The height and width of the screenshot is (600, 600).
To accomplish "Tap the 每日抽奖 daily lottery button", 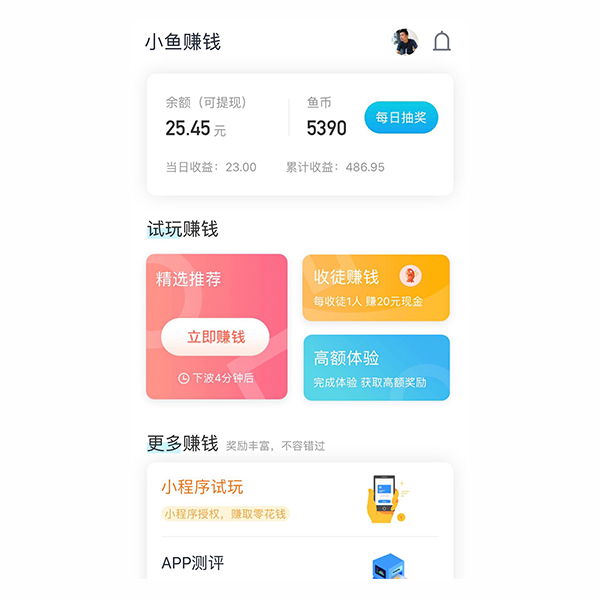I will point(401,118).
